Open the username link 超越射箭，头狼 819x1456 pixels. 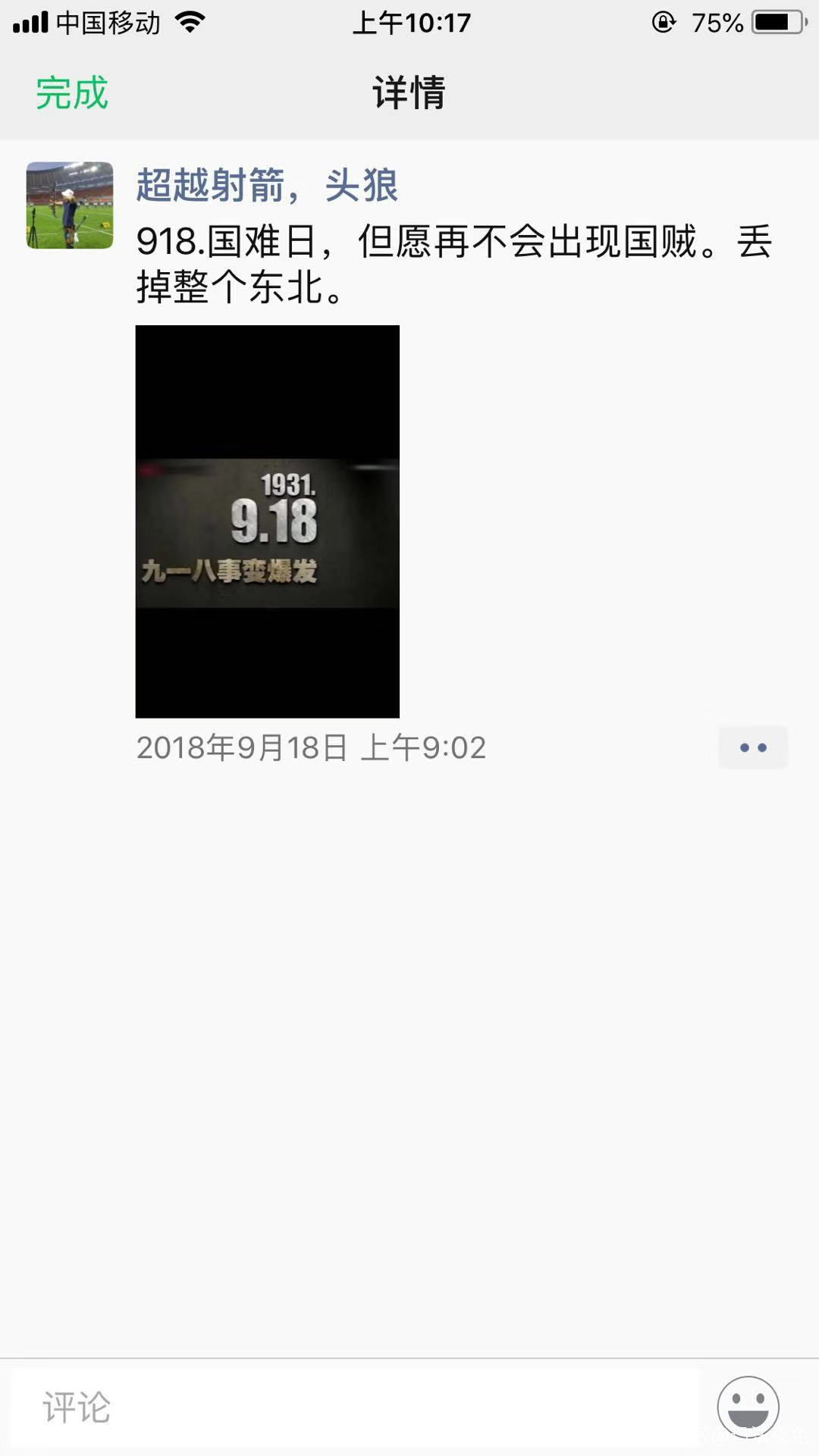(267, 185)
